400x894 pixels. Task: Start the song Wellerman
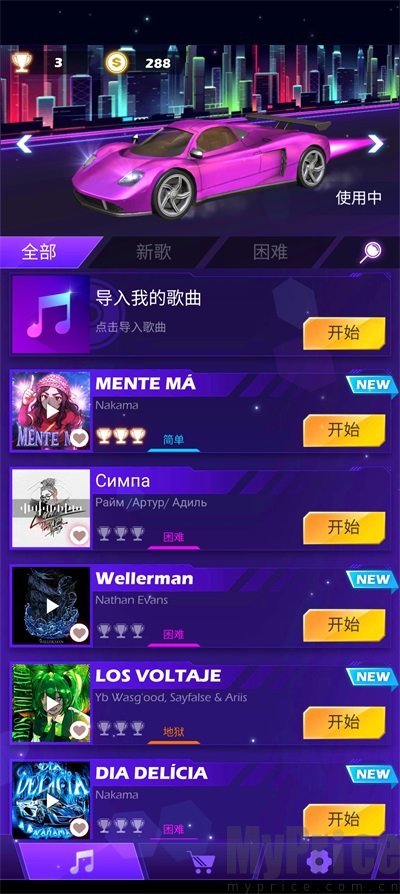click(344, 625)
